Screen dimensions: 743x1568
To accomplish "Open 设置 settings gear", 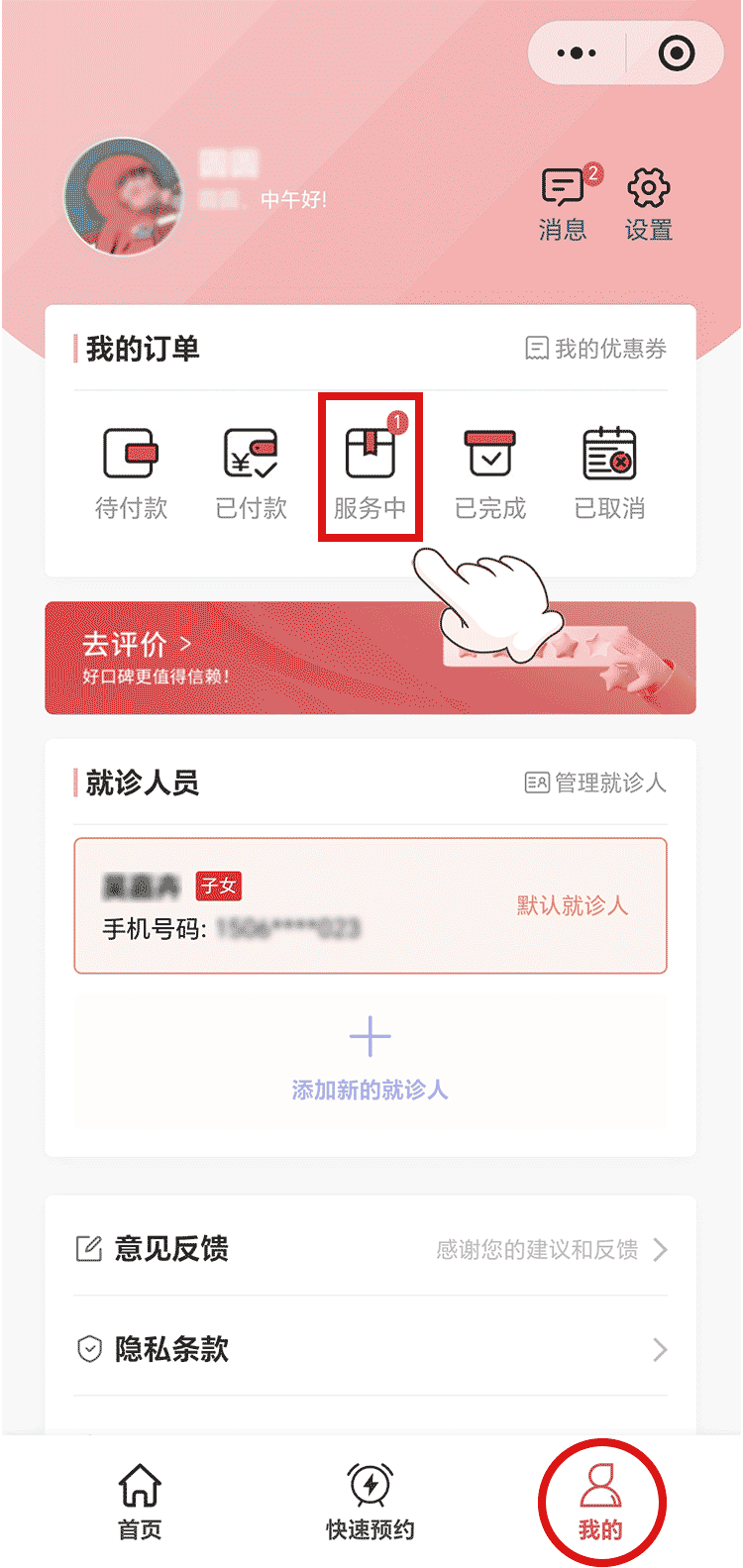I will pyautogui.click(x=649, y=203).
